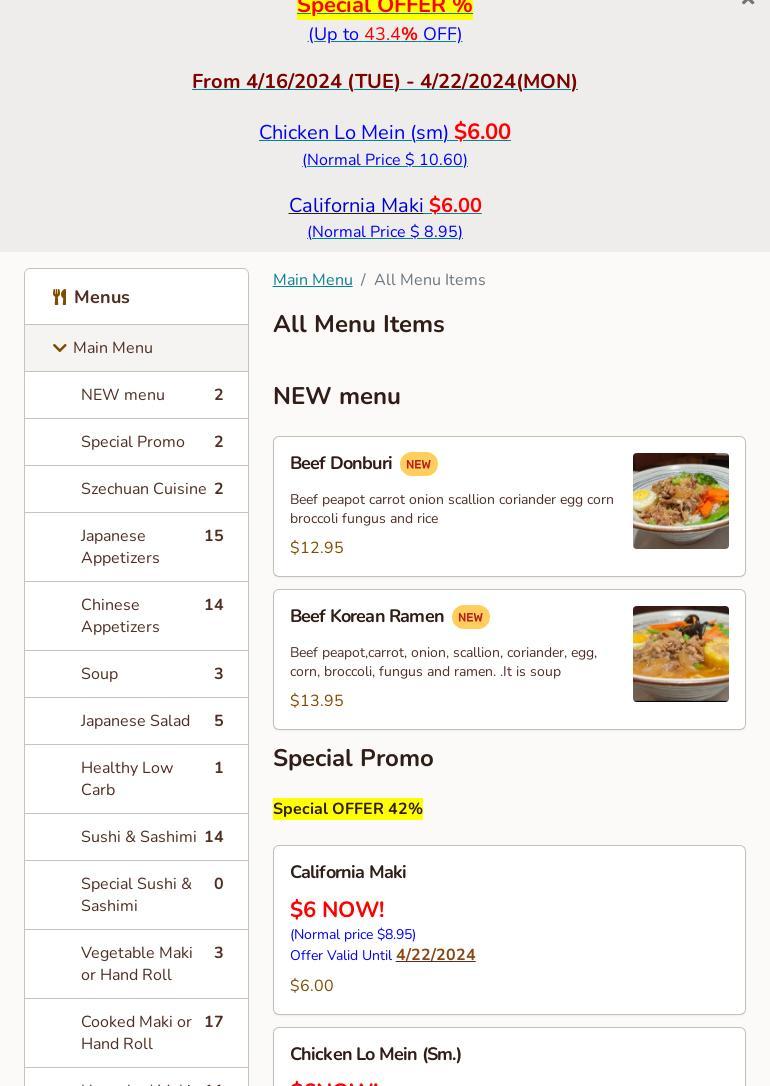Open the Special Sushi & Sashimi category

pos(136,895)
